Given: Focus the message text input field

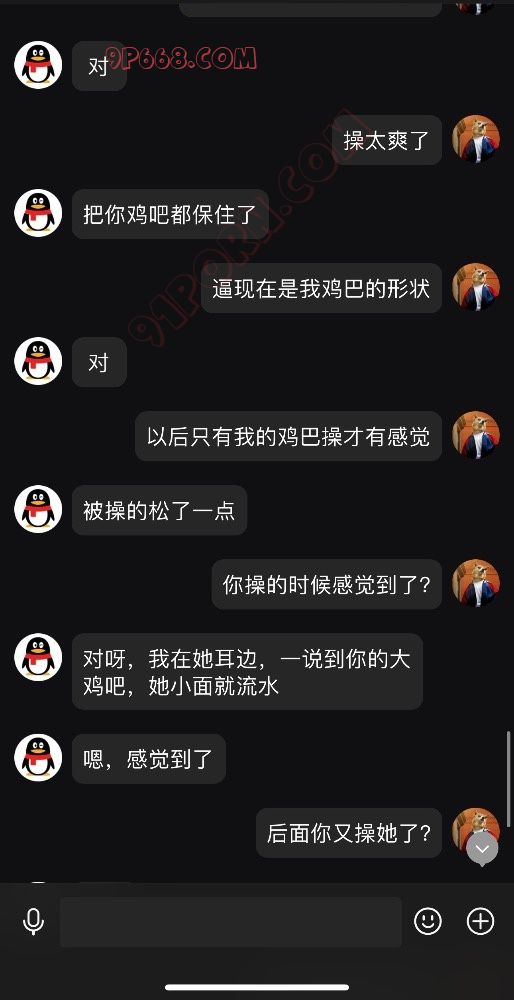Looking at the screenshot, I should 231,922.
